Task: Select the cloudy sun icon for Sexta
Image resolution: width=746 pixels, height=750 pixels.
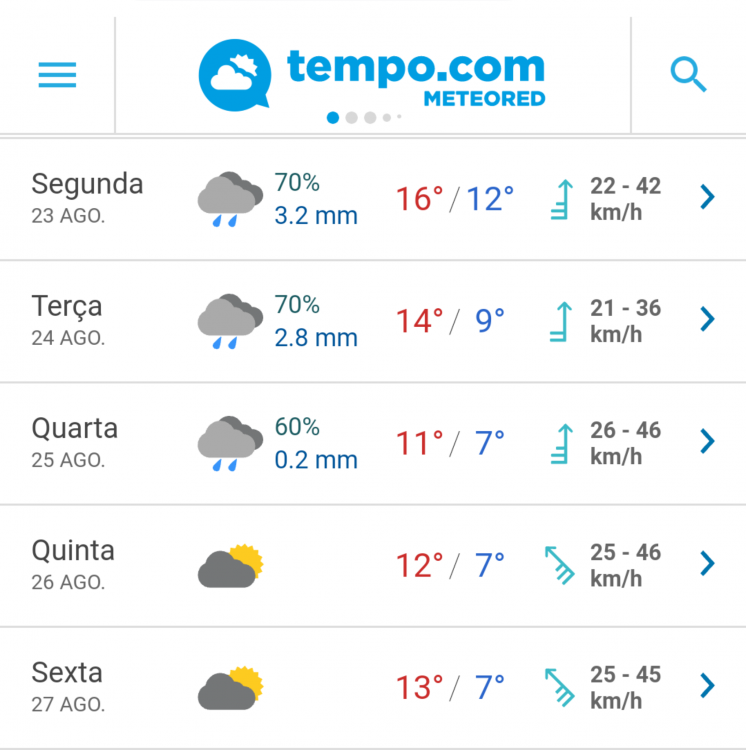Action: (x=230, y=686)
